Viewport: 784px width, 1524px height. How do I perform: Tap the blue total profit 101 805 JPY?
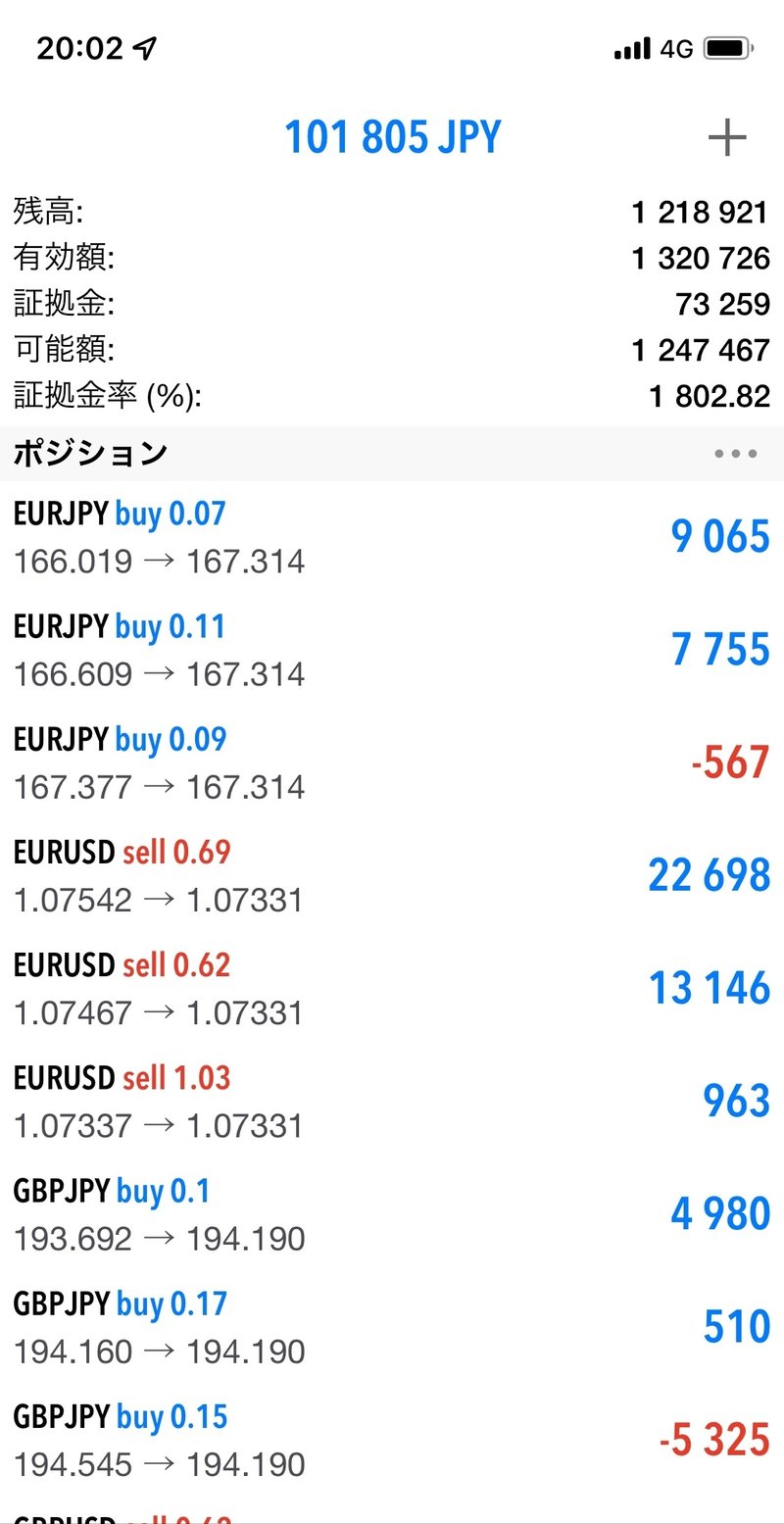click(x=392, y=136)
